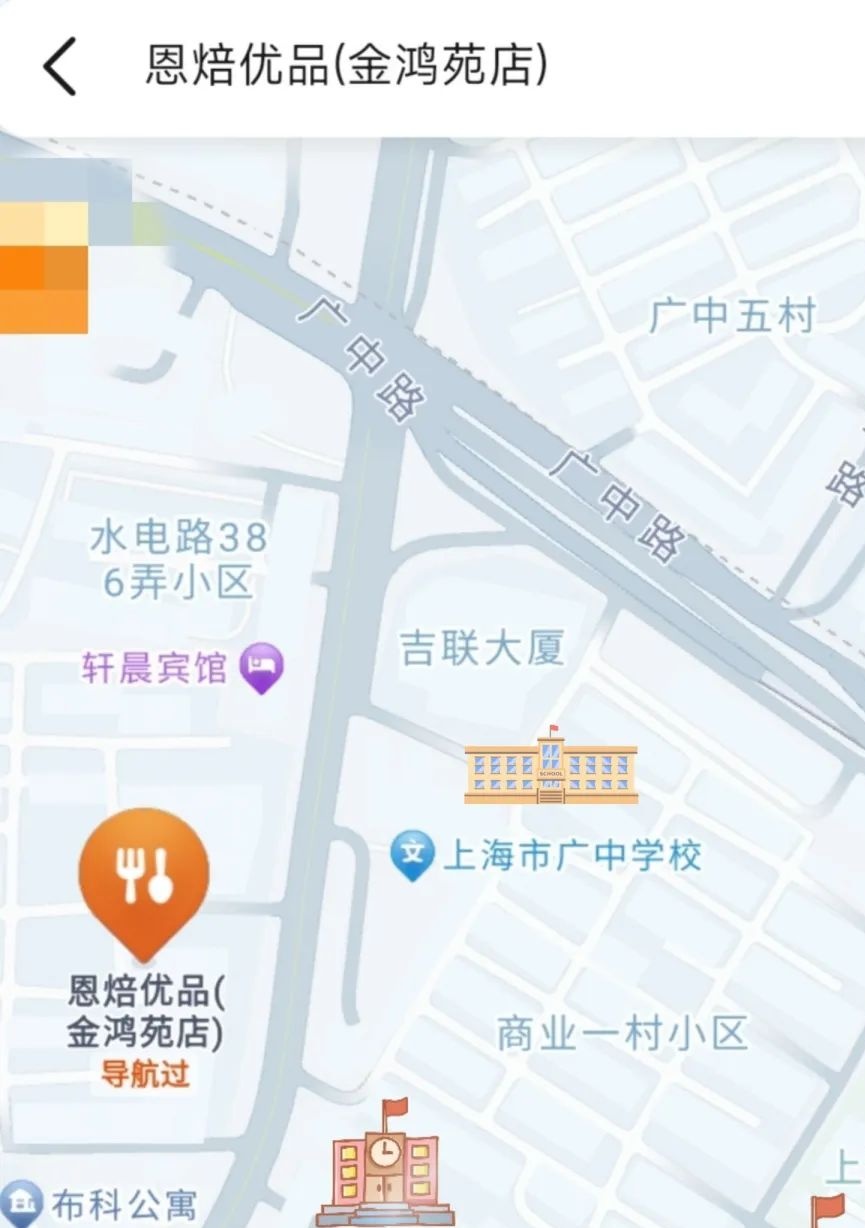The height and width of the screenshot is (1228, 865).
Task: Open the 上海市广中学校 map marker
Action: [x=412, y=855]
